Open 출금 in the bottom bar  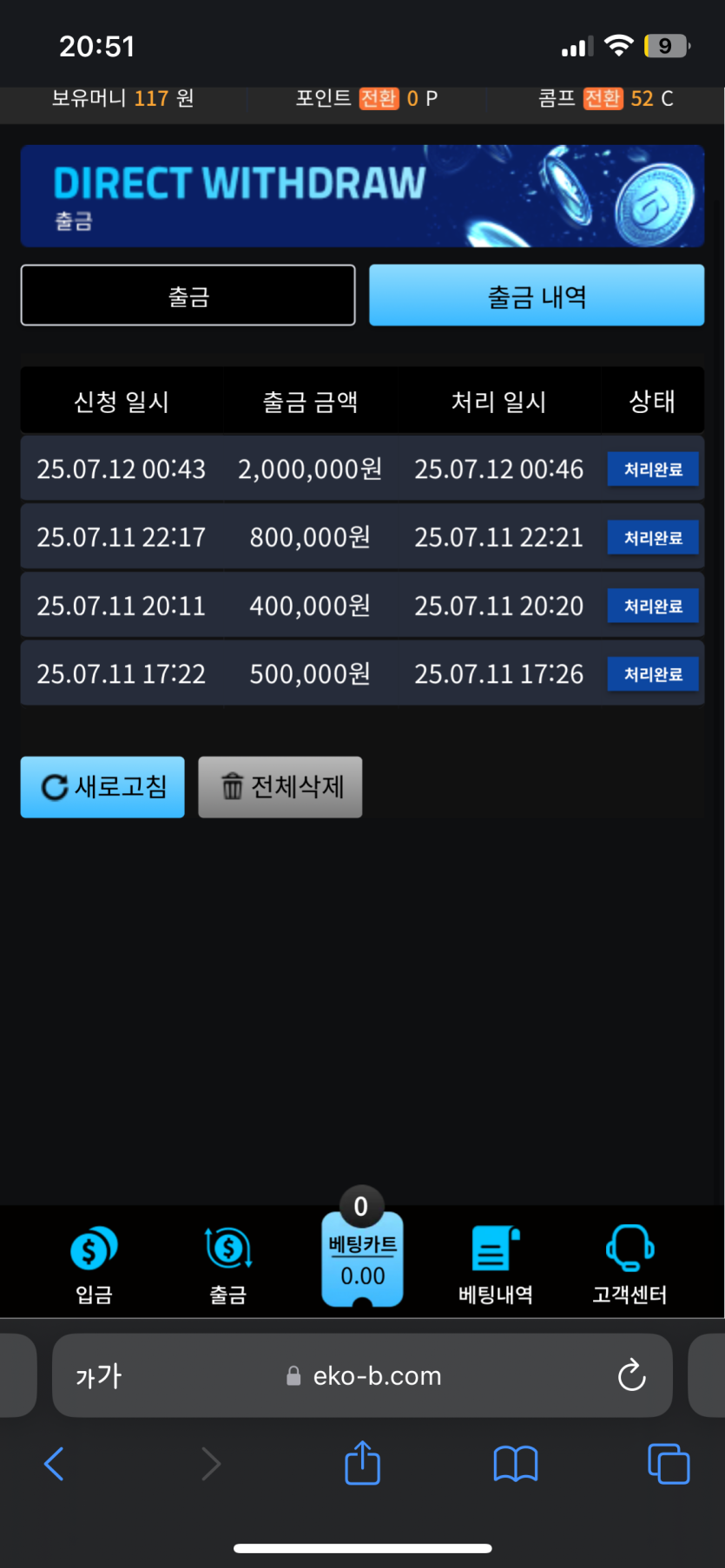click(228, 1264)
